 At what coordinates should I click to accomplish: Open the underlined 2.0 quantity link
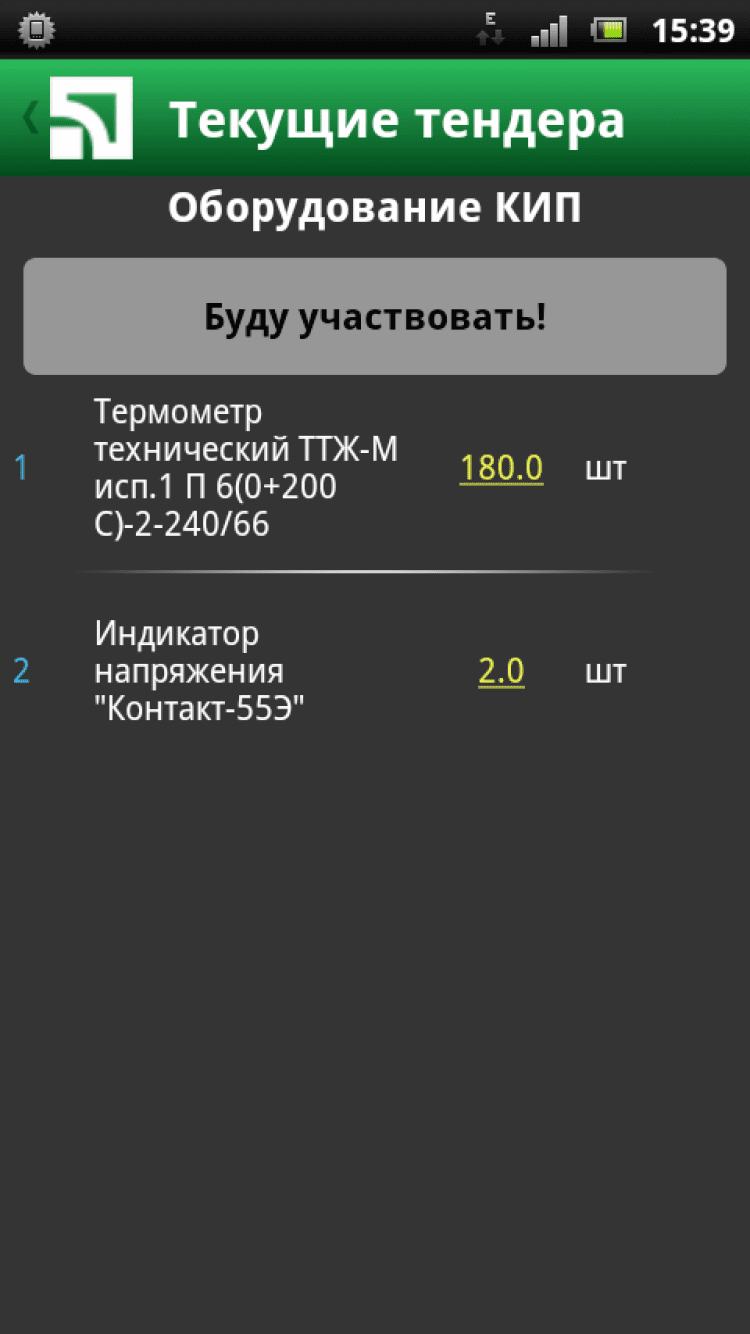point(501,671)
